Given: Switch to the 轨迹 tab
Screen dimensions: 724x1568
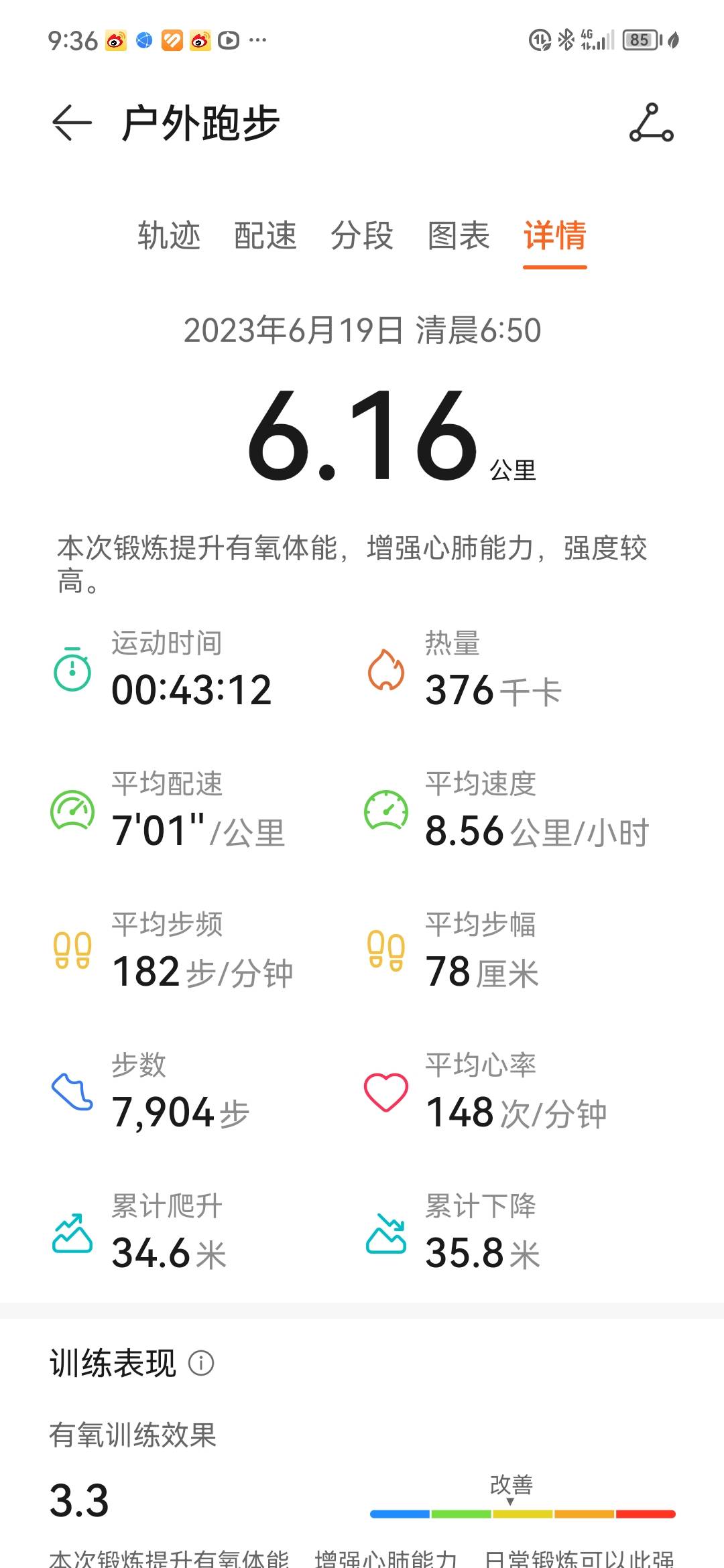Looking at the screenshot, I should [169, 237].
